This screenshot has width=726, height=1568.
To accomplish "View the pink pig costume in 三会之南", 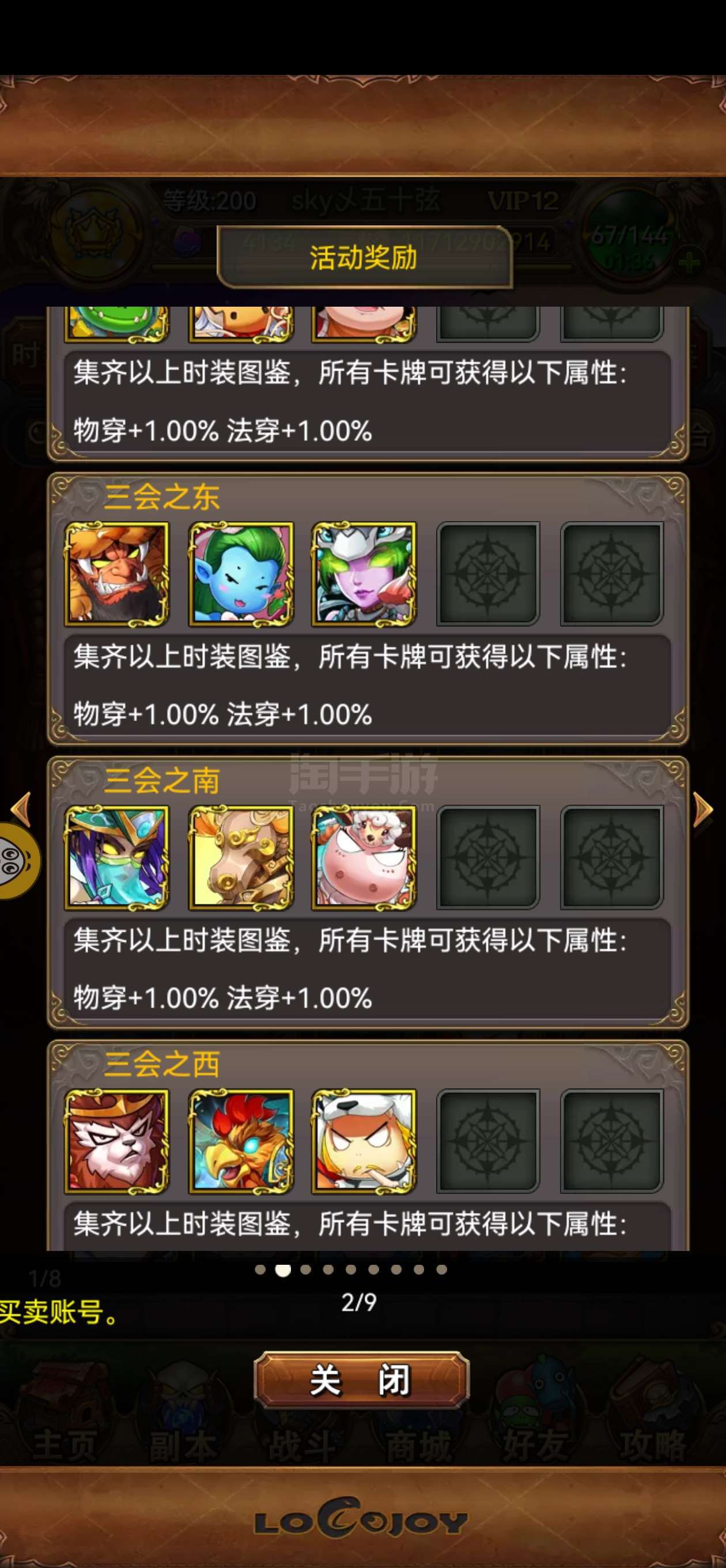I will point(364,858).
